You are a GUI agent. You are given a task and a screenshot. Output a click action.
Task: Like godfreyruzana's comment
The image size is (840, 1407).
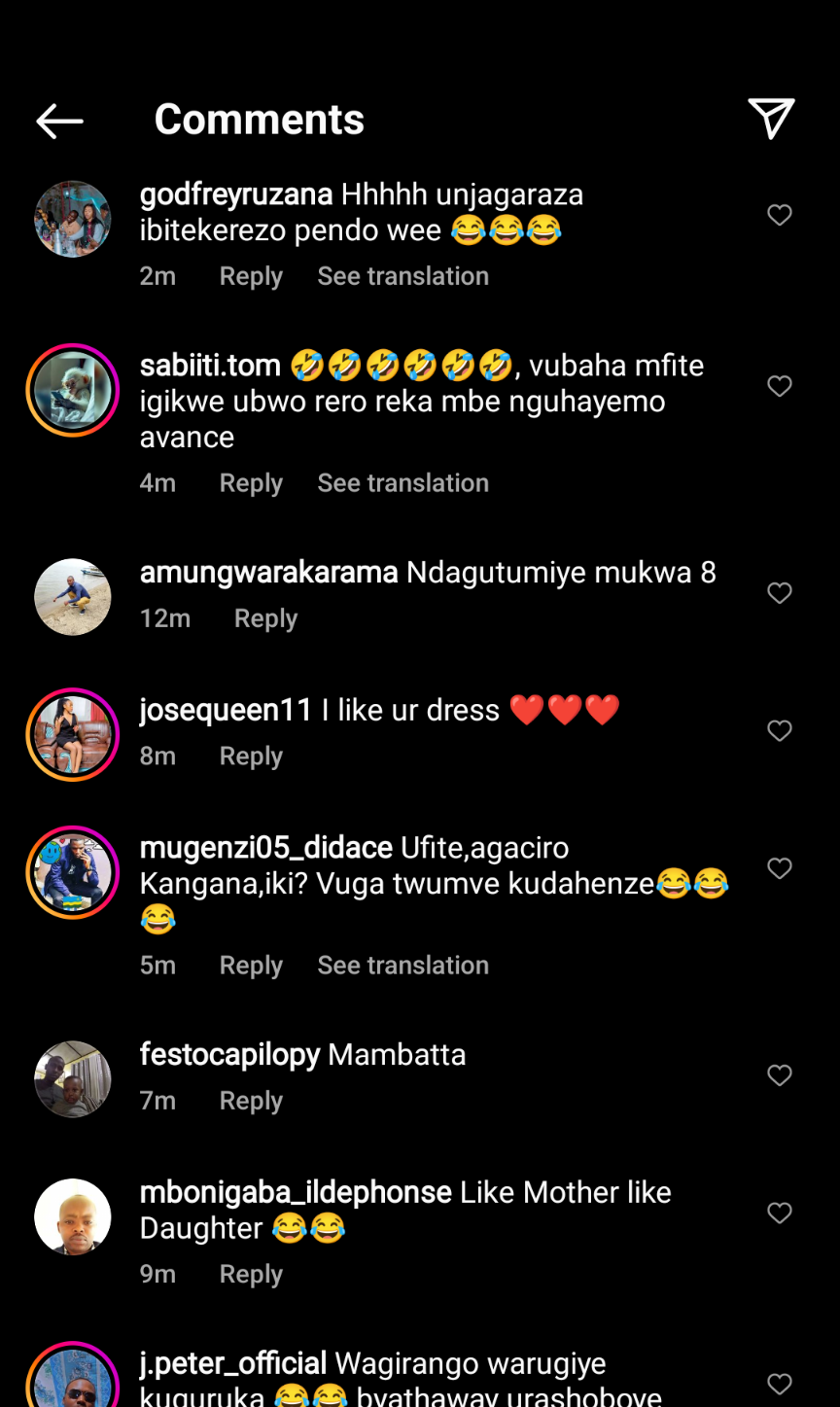pyautogui.click(x=780, y=215)
